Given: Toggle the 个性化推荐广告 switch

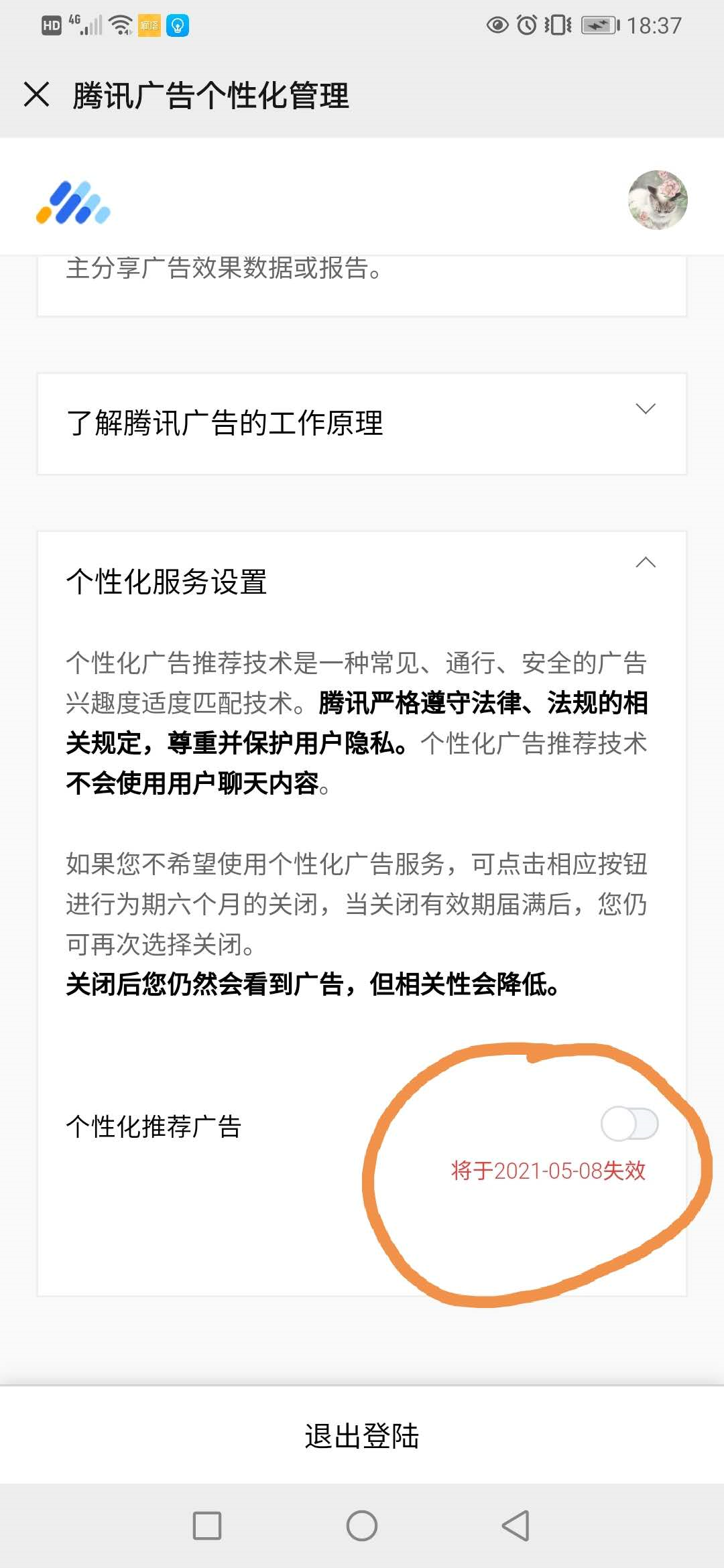Looking at the screenshot, I should (629, 1124).
